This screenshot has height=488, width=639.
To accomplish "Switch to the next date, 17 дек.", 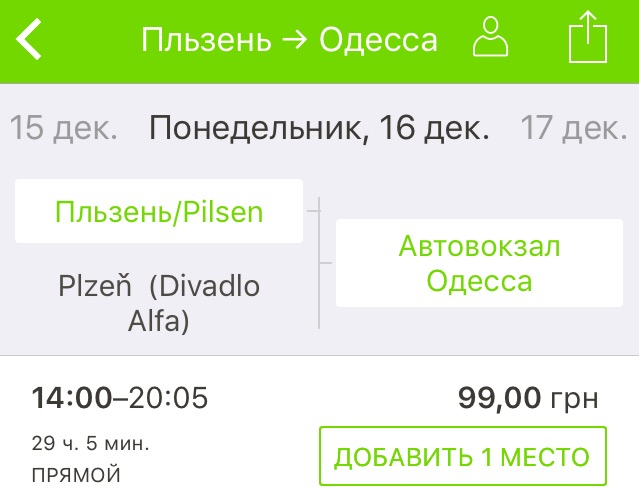I will click(x=574, y=128).
